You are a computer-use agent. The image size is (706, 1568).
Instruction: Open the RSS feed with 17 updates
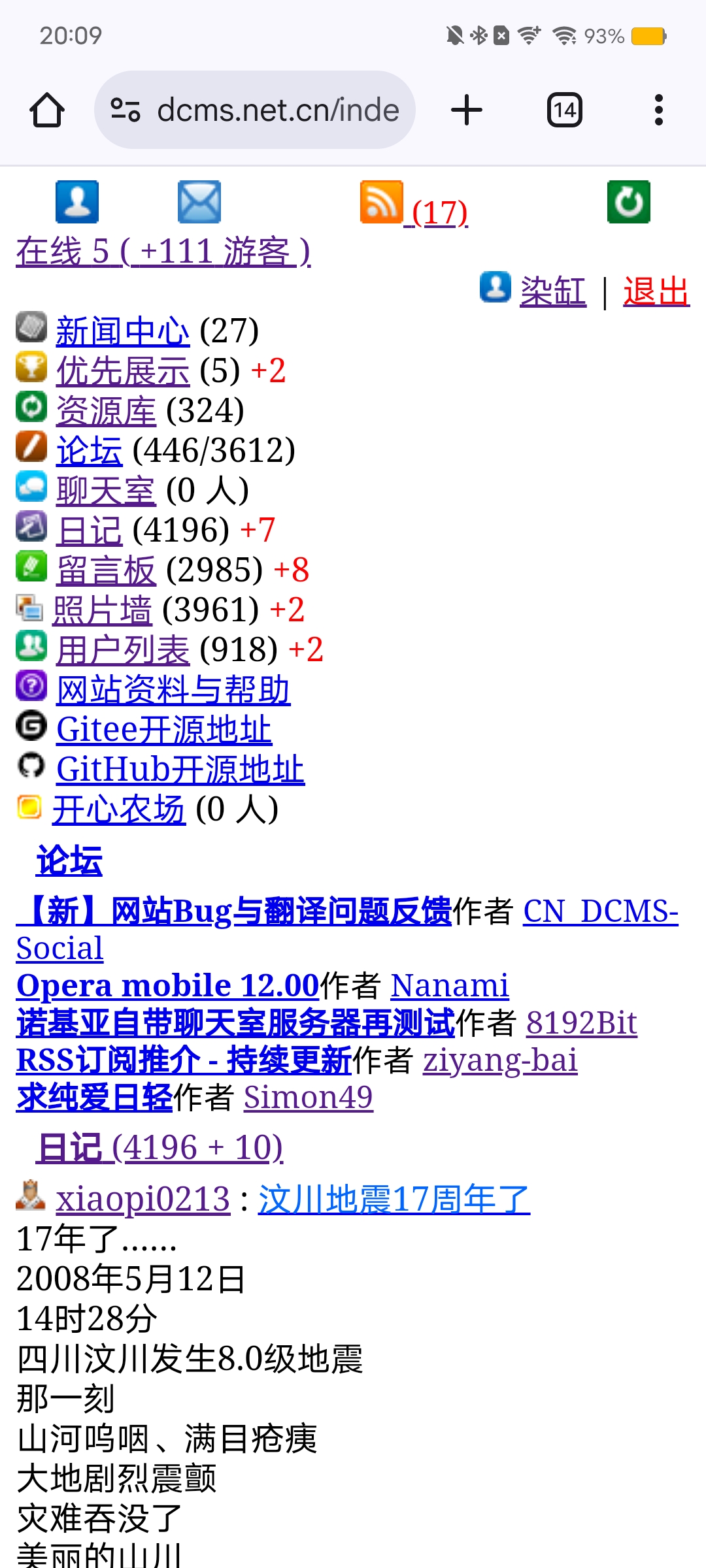click(414, 204)
